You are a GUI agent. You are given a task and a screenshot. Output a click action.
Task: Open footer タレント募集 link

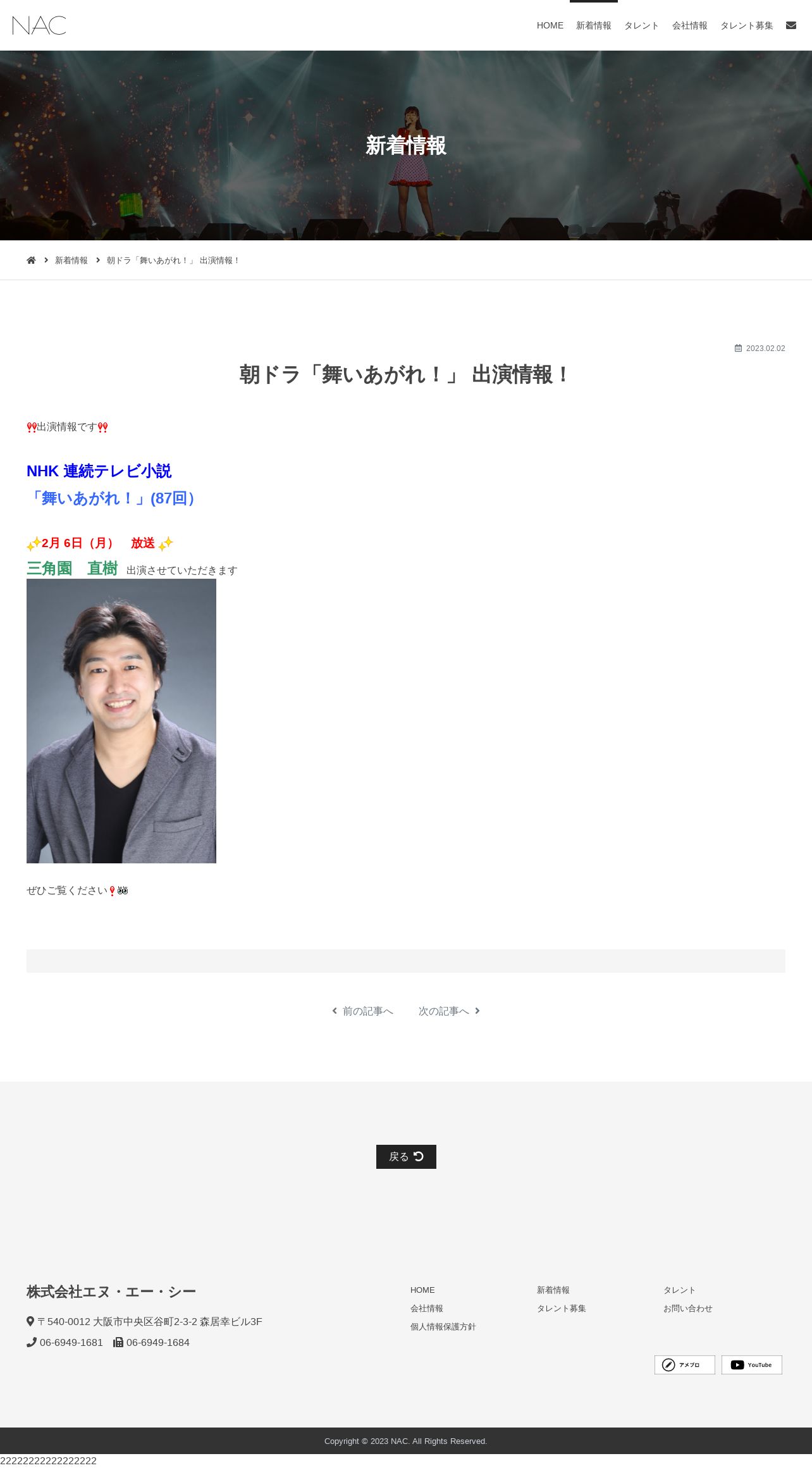(x=561, y=1309)
